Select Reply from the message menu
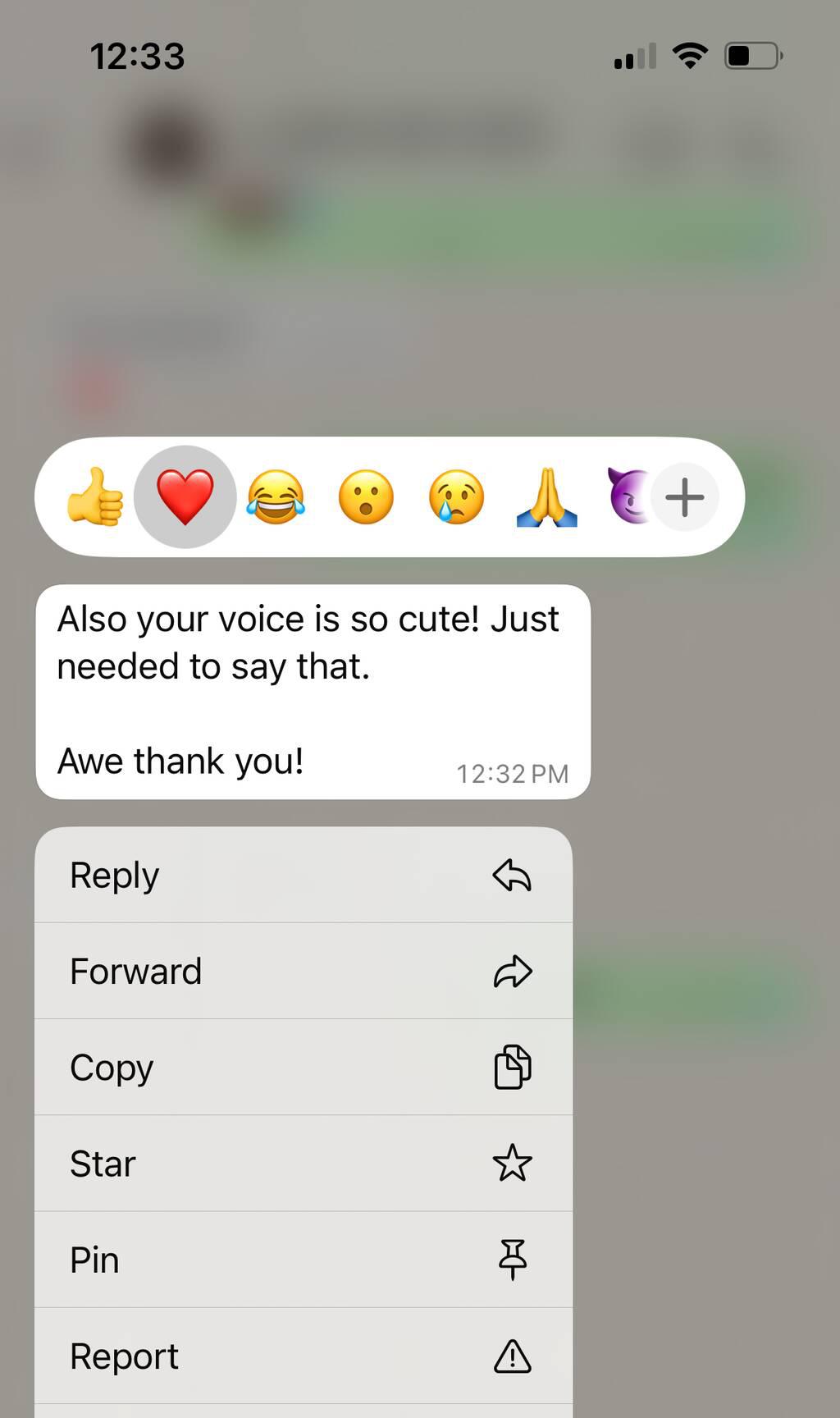The height and width of the screenshot is (1418, 840). point(304,875)
